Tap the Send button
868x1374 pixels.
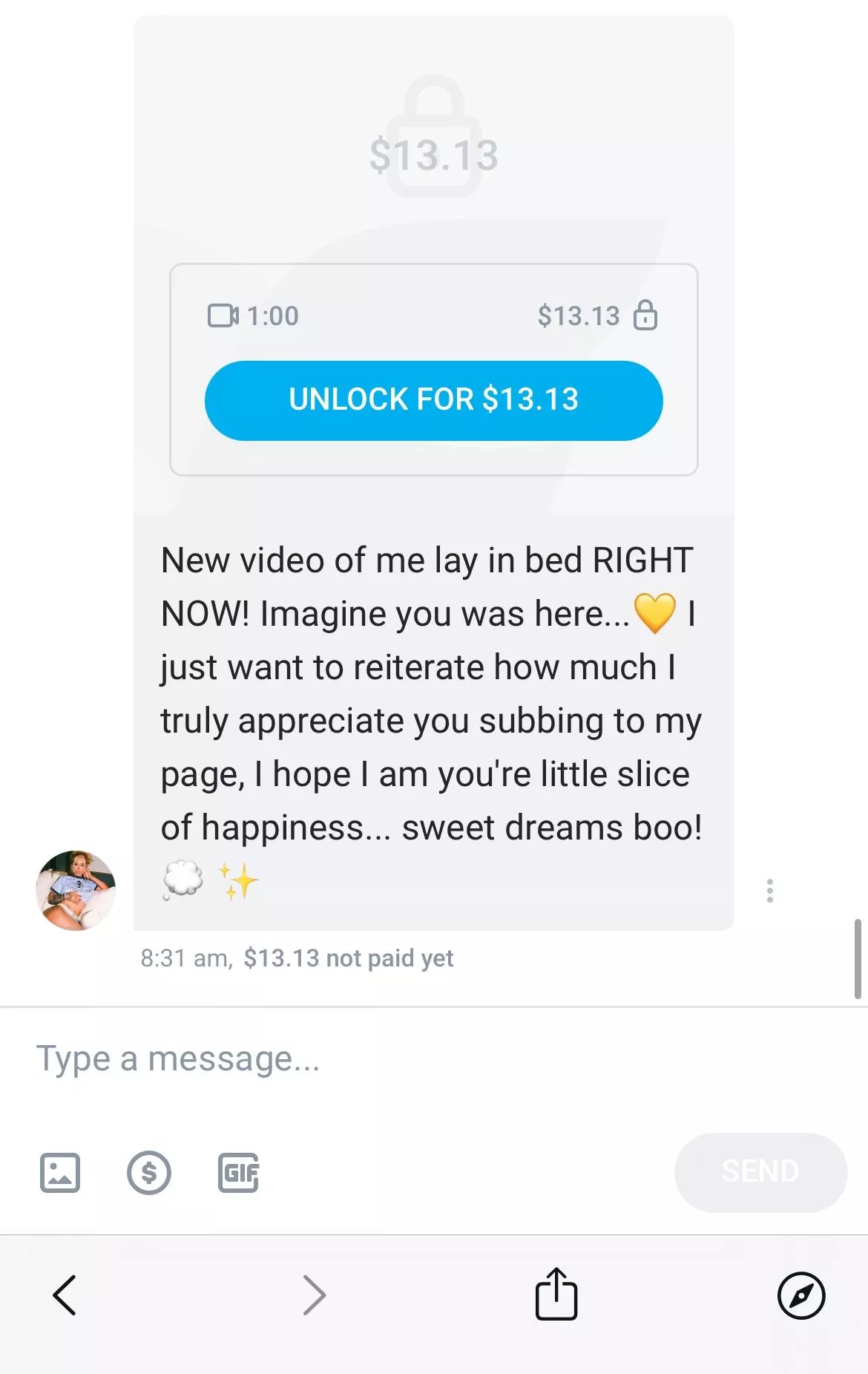coord(760,1172)
